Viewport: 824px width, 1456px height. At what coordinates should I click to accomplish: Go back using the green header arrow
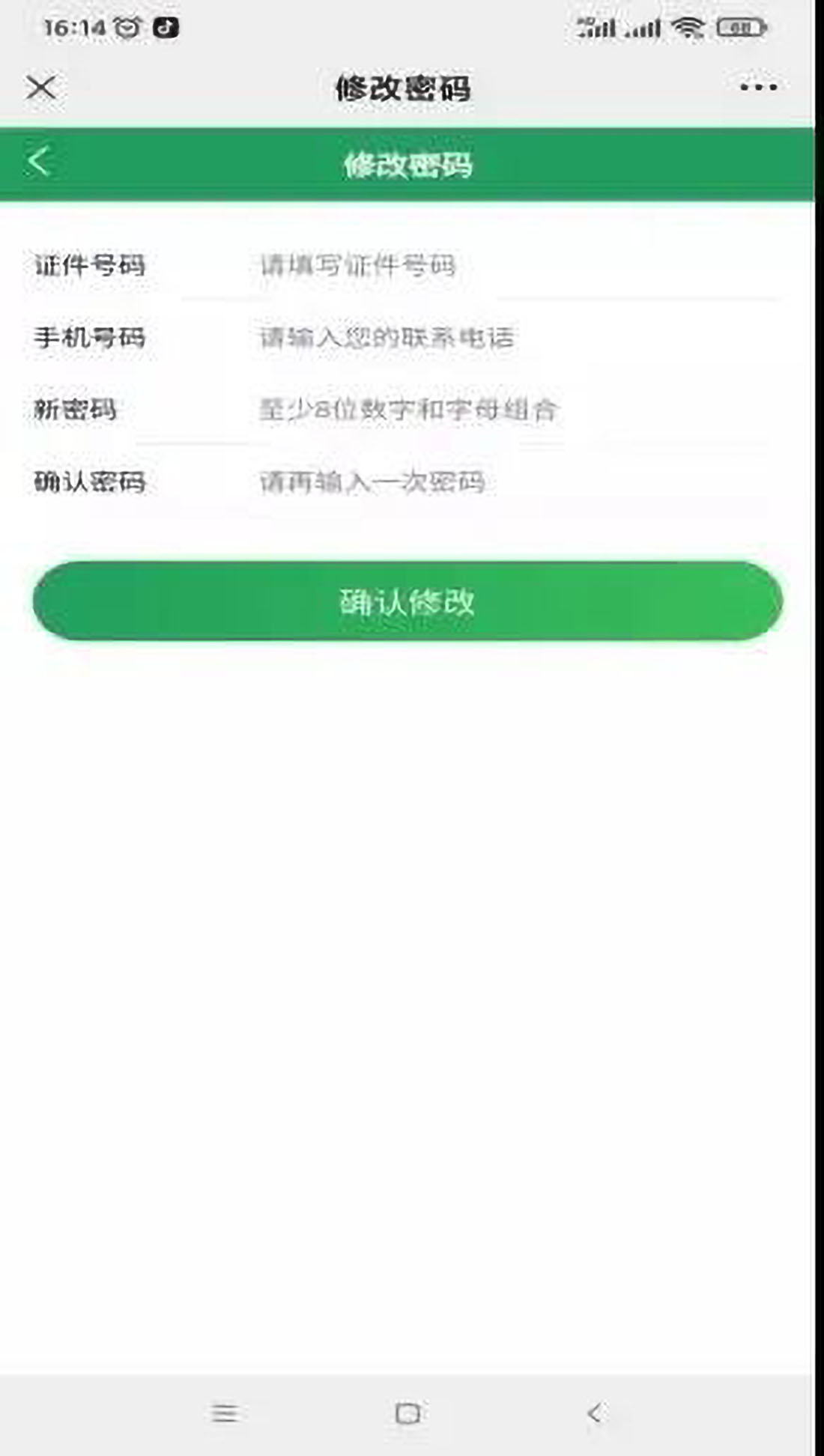pos(39,163)
